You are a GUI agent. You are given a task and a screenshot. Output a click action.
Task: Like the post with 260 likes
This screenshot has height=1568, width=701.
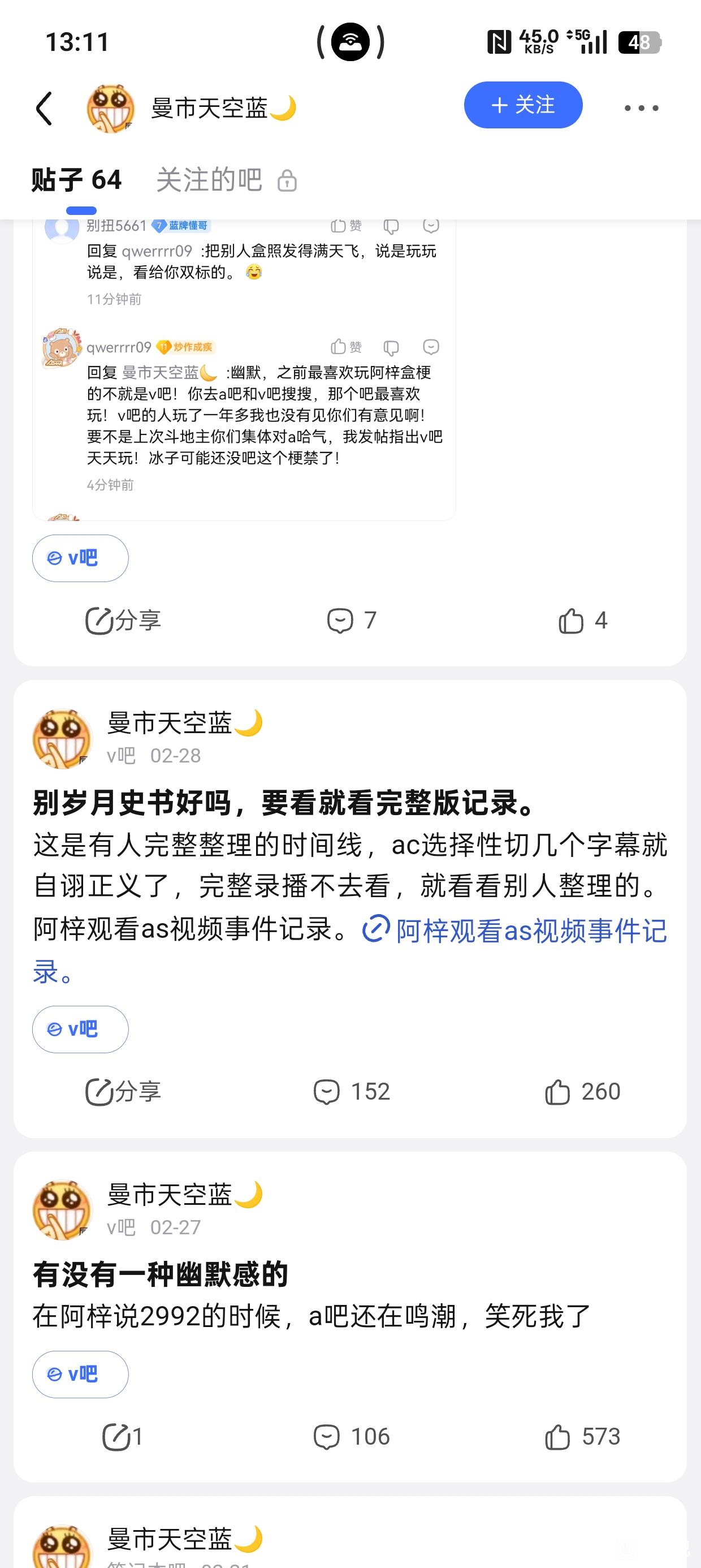[x=582, y=1091]
